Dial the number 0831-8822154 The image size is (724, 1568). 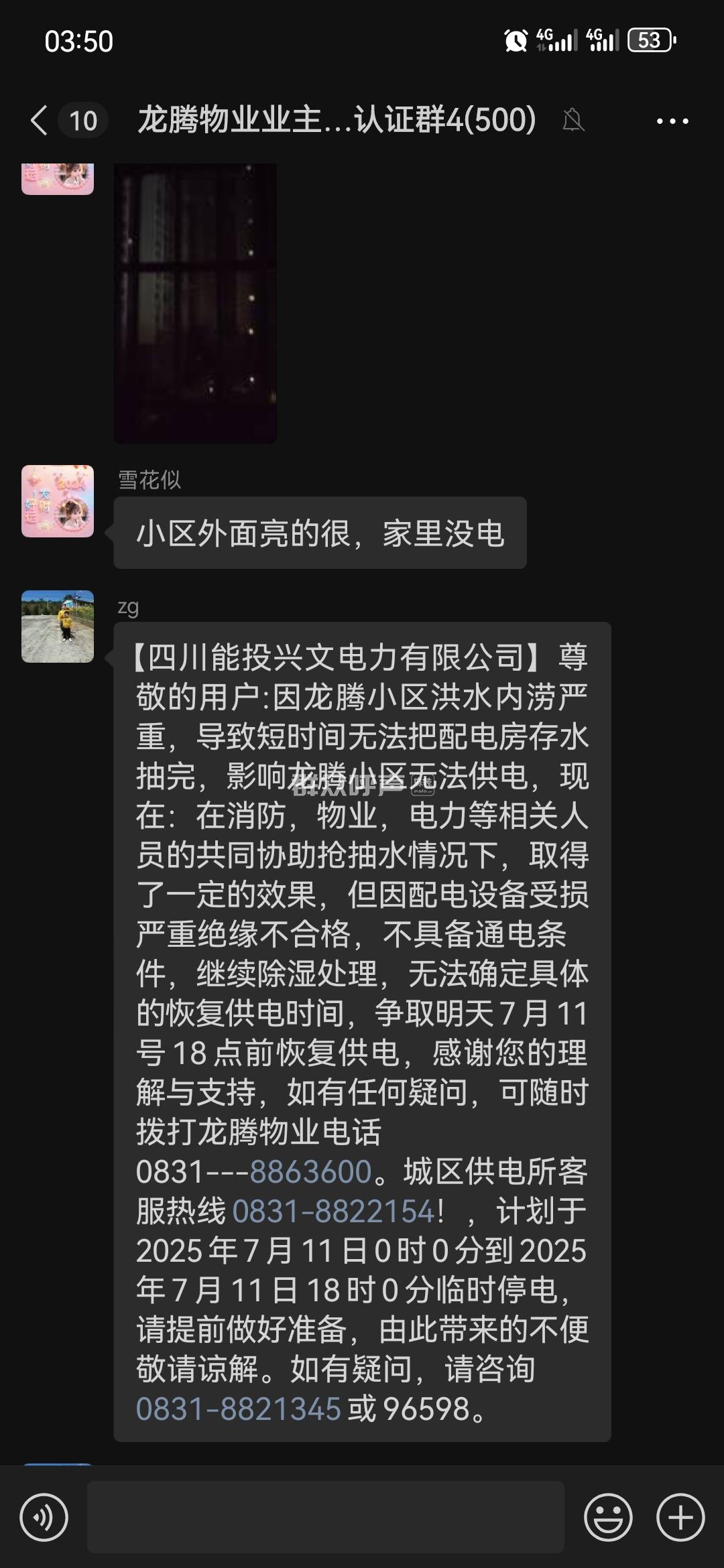(x=334, y=1212)
